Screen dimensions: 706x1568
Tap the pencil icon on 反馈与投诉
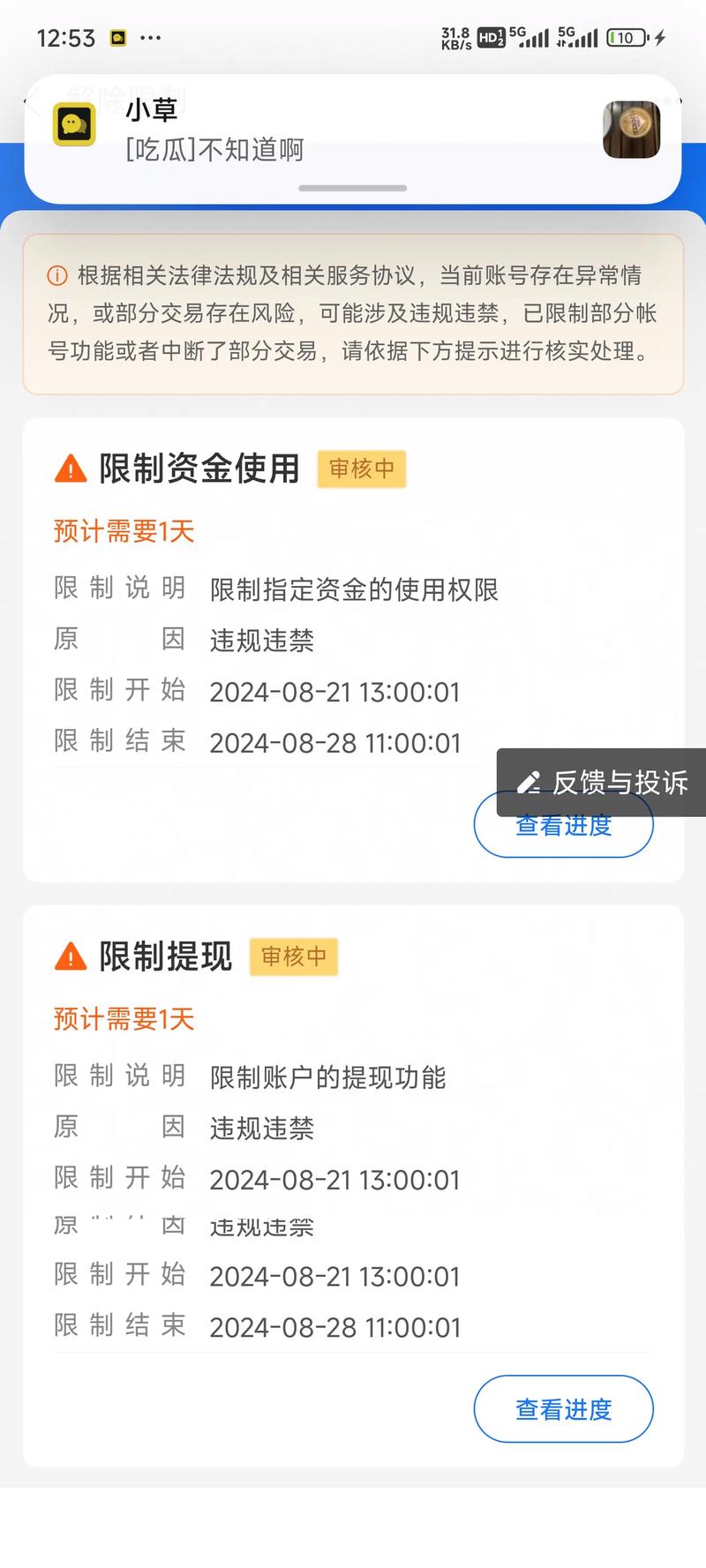pos(529,783)
